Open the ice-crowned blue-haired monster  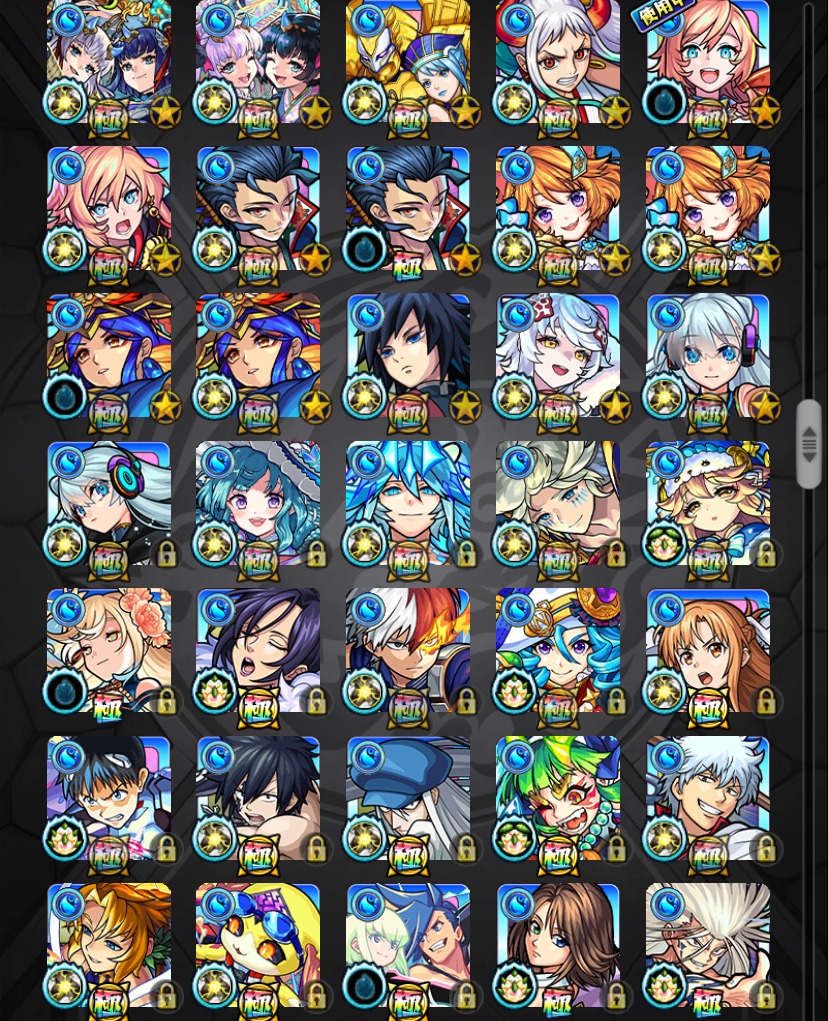pyautogui.click(x=408, y=503)
